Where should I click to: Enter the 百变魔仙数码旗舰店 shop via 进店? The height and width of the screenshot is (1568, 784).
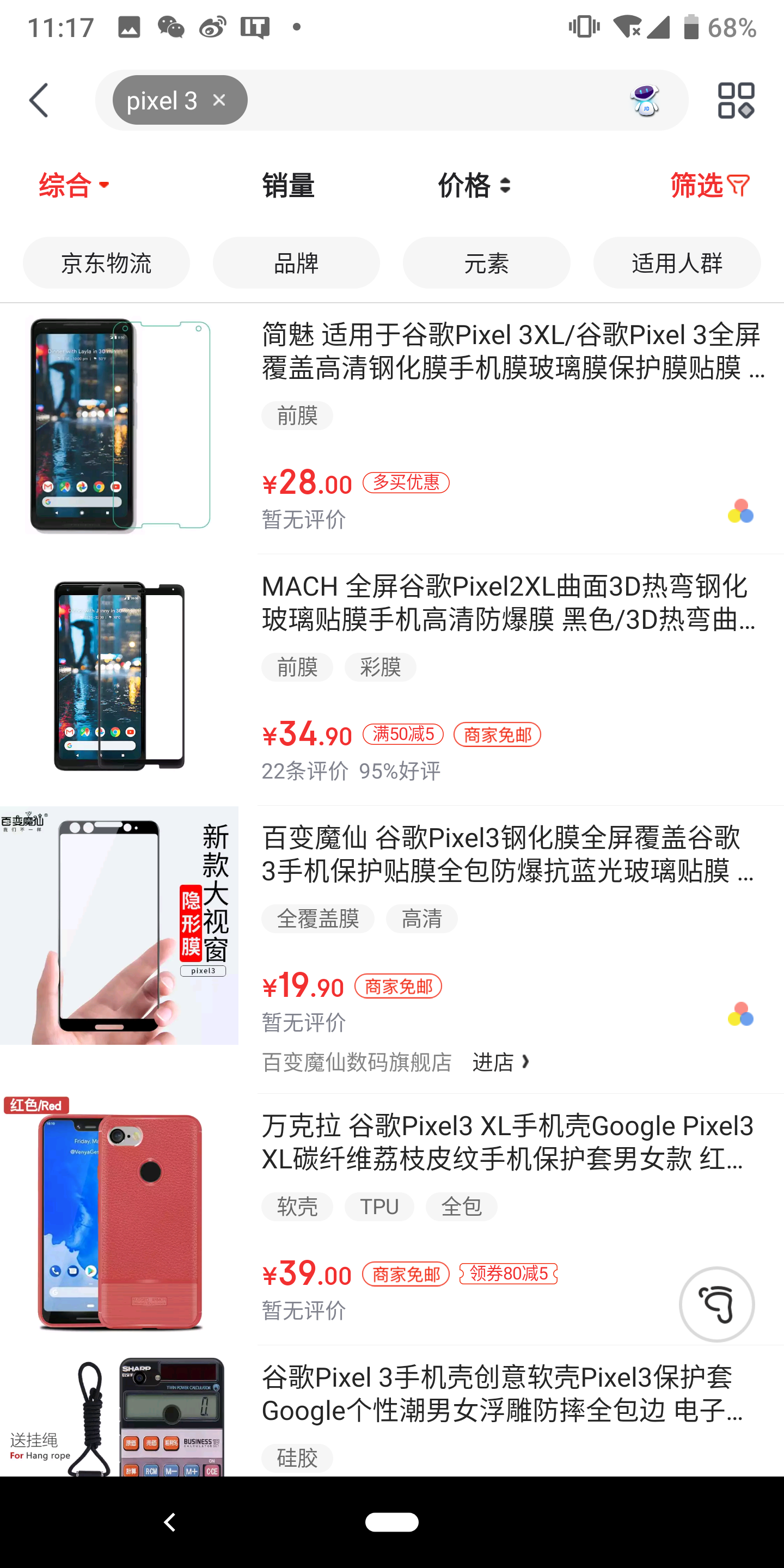tap(500, 1062)
